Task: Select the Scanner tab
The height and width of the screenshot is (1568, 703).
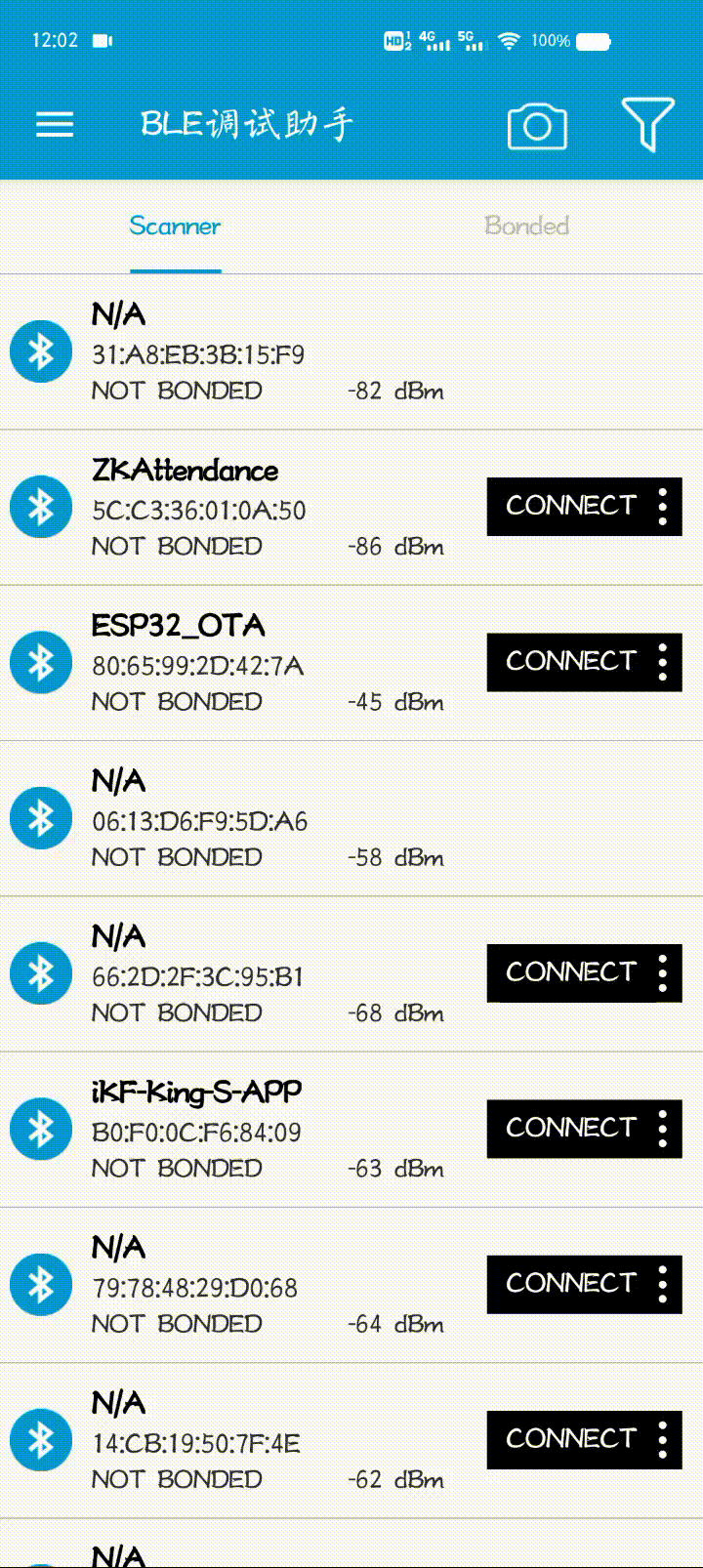Action: (175, 226)
